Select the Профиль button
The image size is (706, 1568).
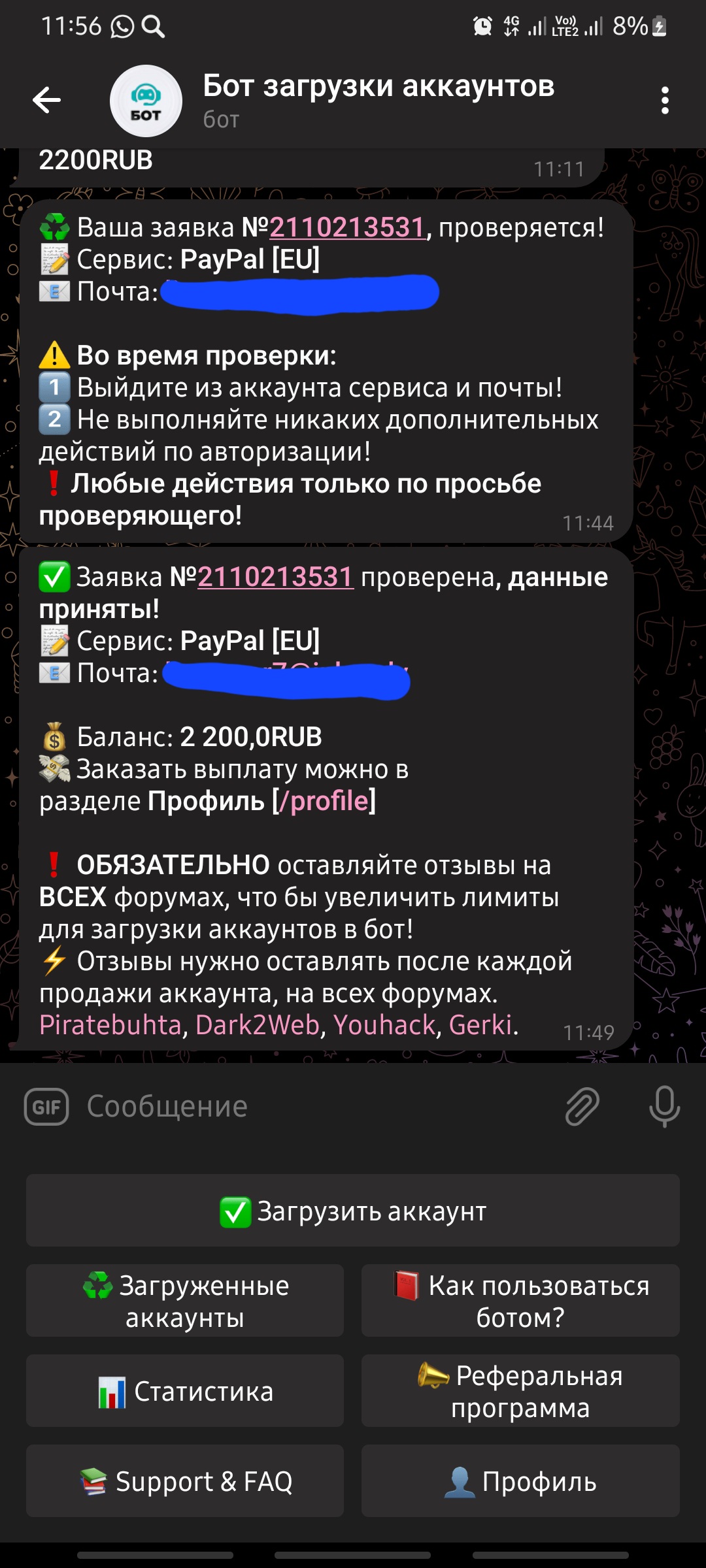click(520, 1481)
